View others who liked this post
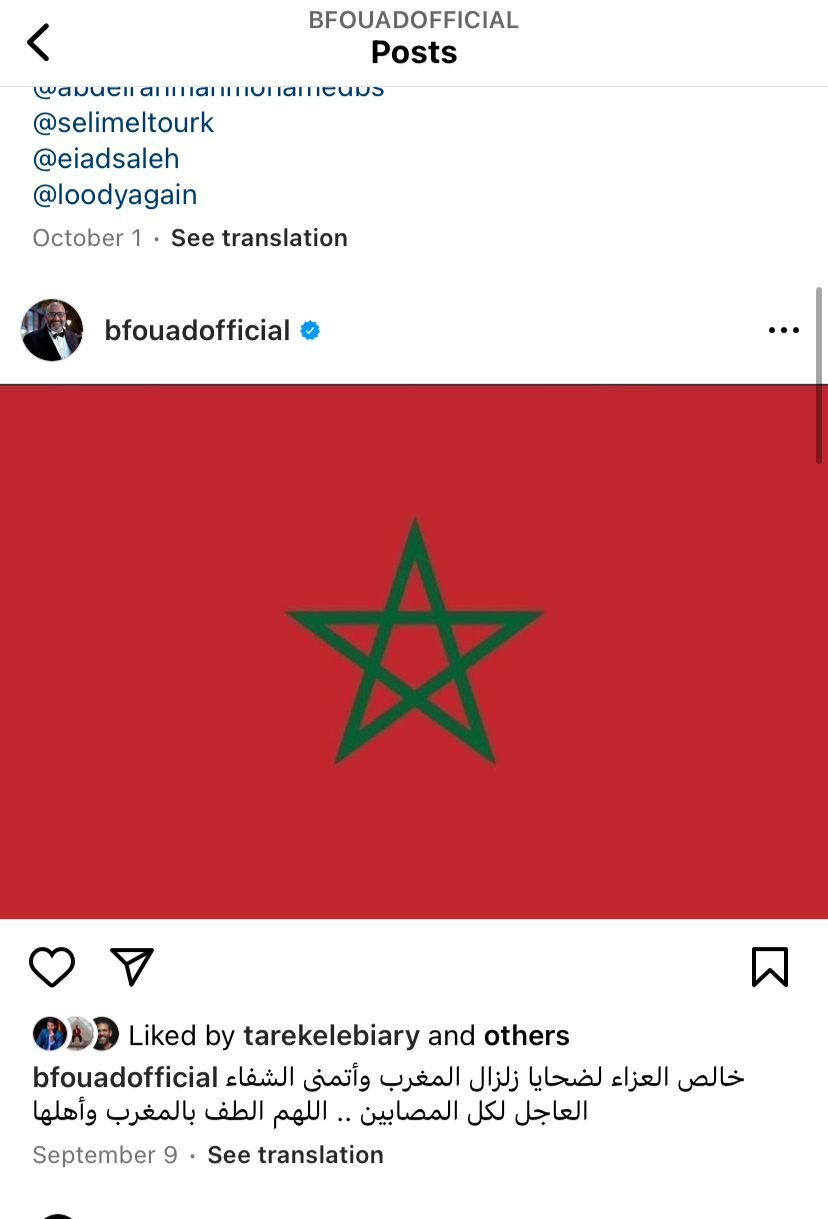The image size is (828, 1219). (527, 1036)
